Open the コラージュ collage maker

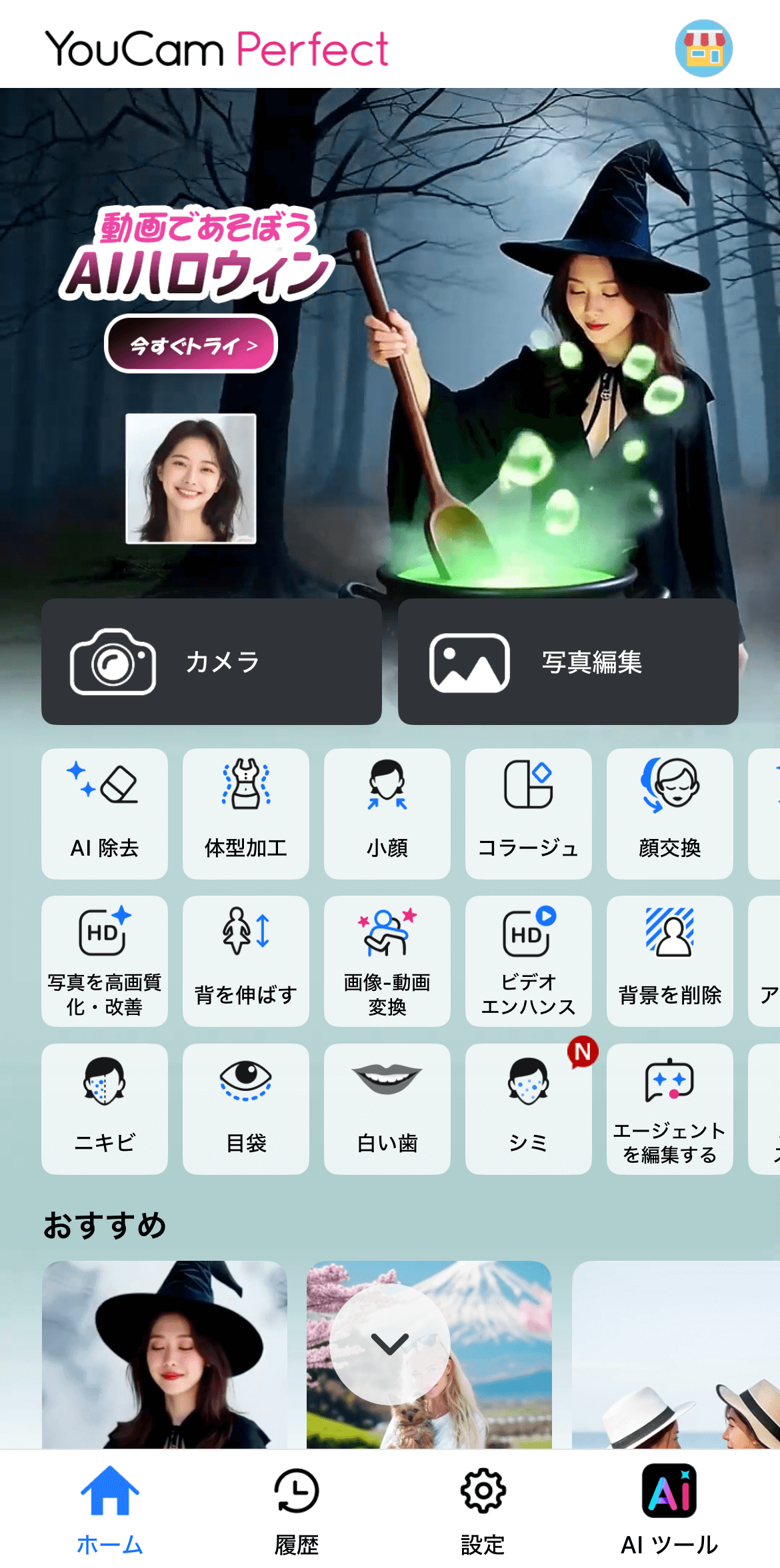pyautogui.click(x=529, y=813)
